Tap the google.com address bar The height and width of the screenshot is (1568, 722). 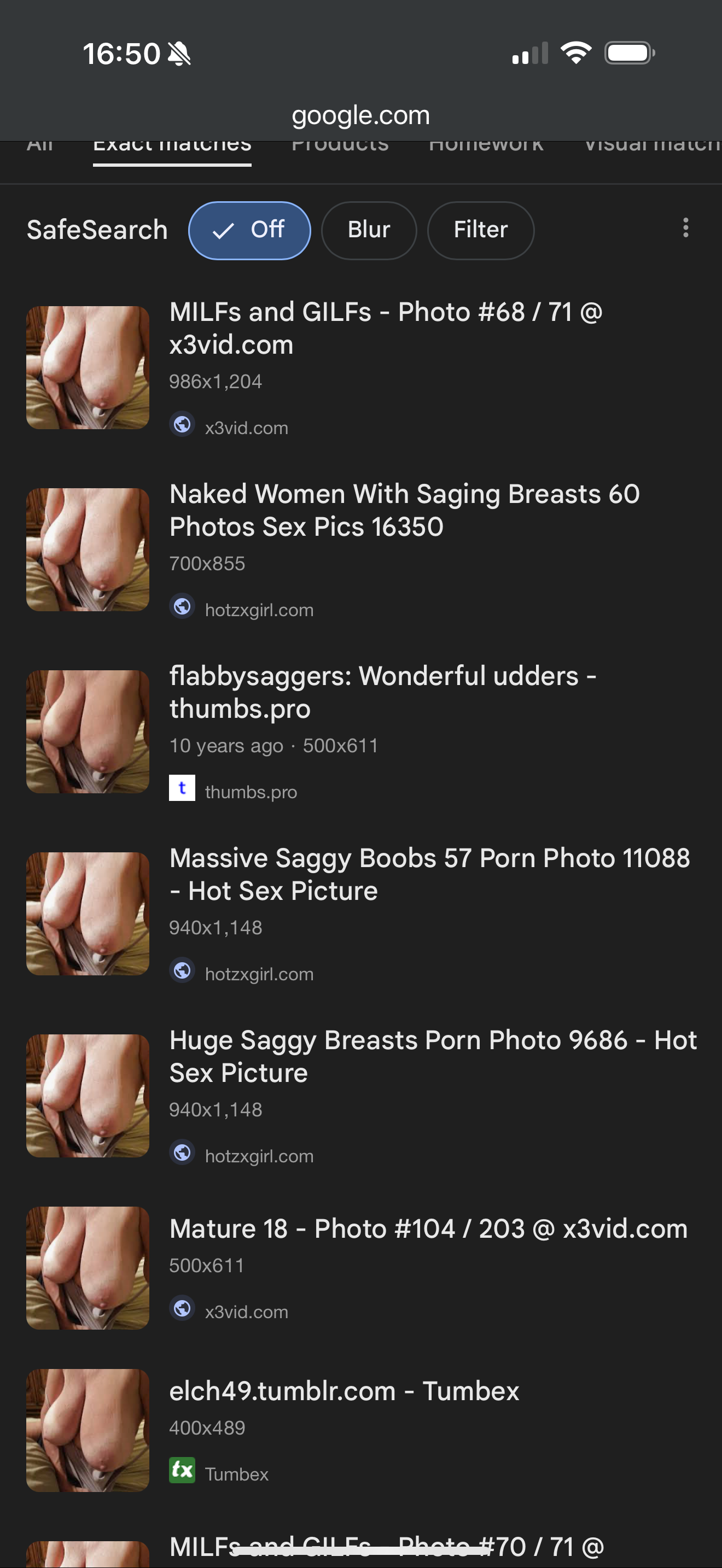360,115
